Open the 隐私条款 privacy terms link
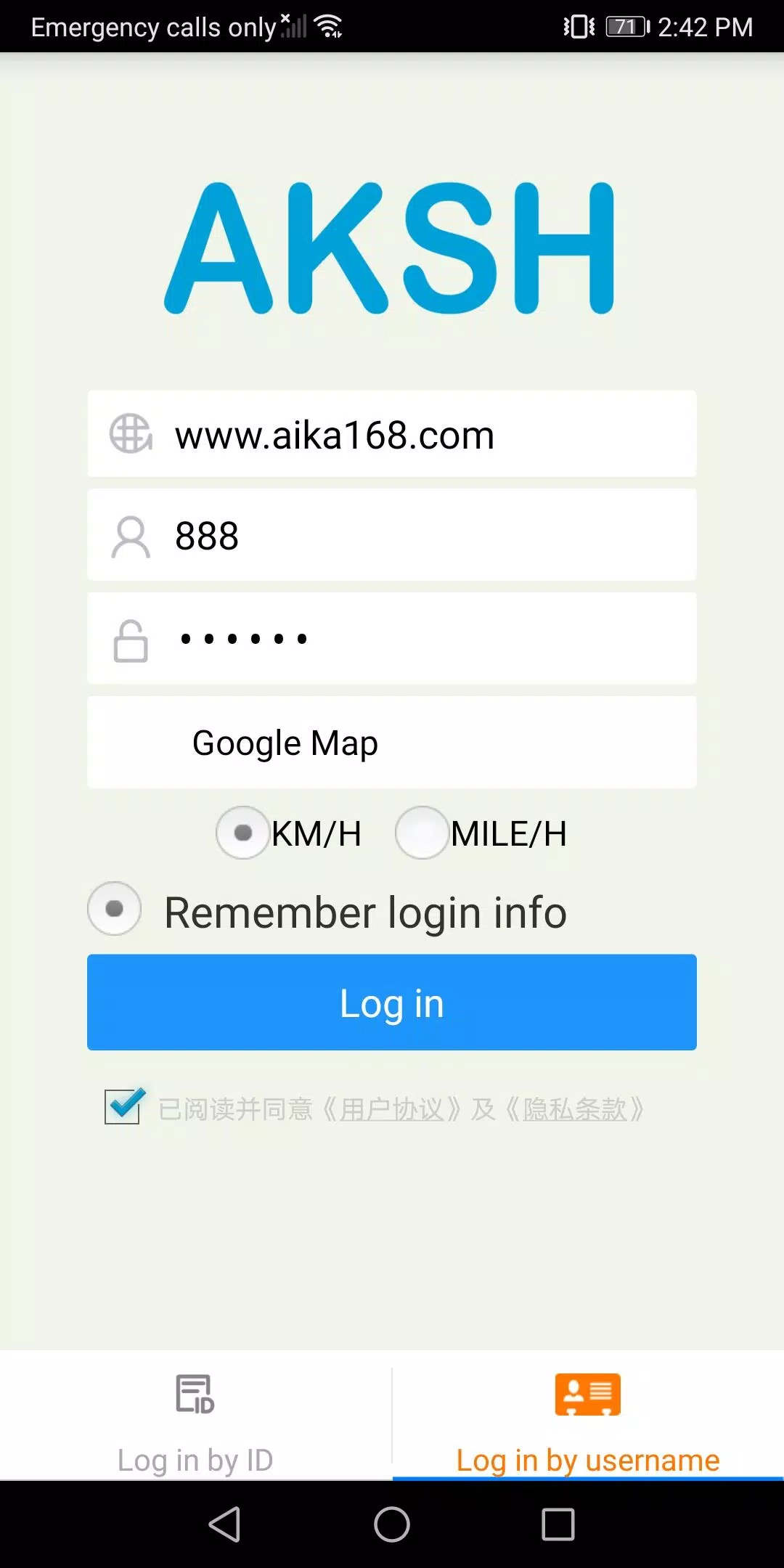Screen dimensions: 784x1568 pyautogui.click(x=574, y=1109)
